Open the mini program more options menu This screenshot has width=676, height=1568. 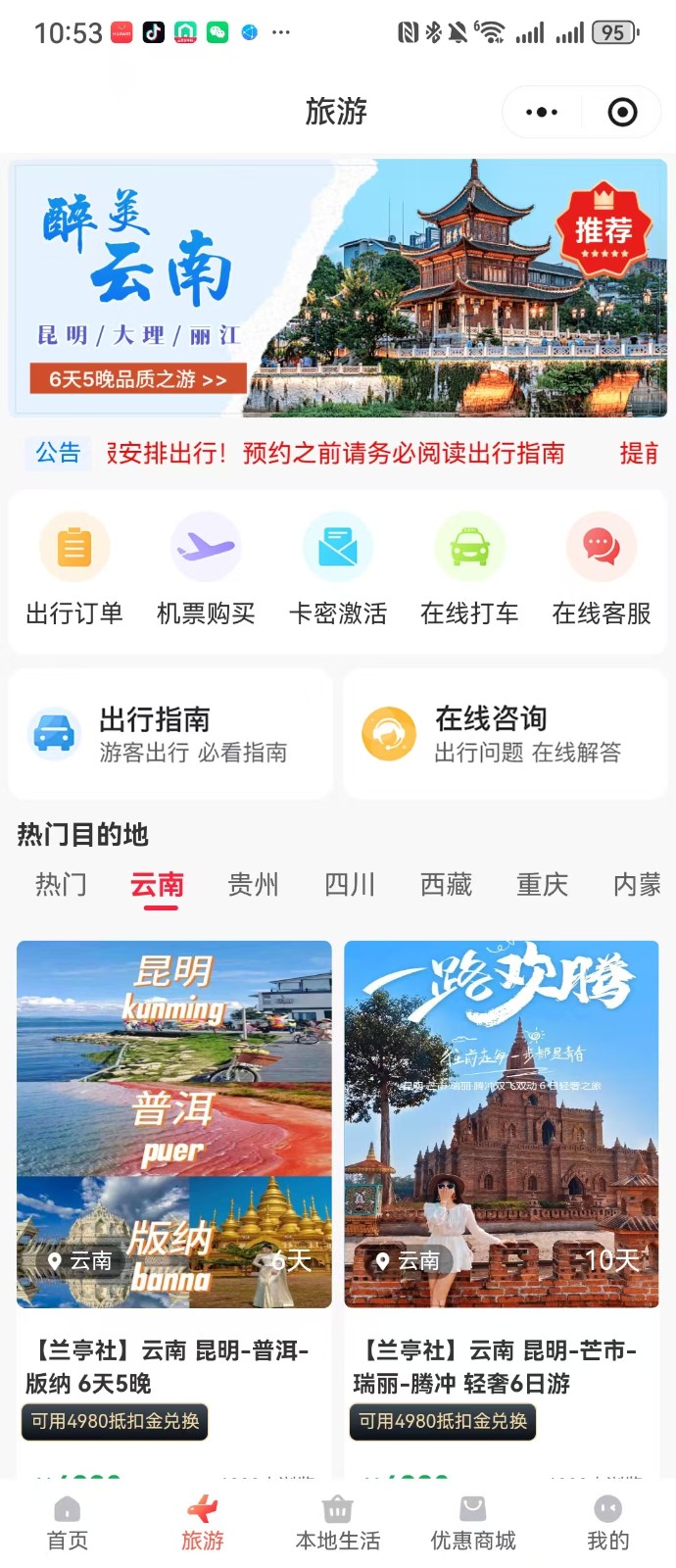[542, 113]
